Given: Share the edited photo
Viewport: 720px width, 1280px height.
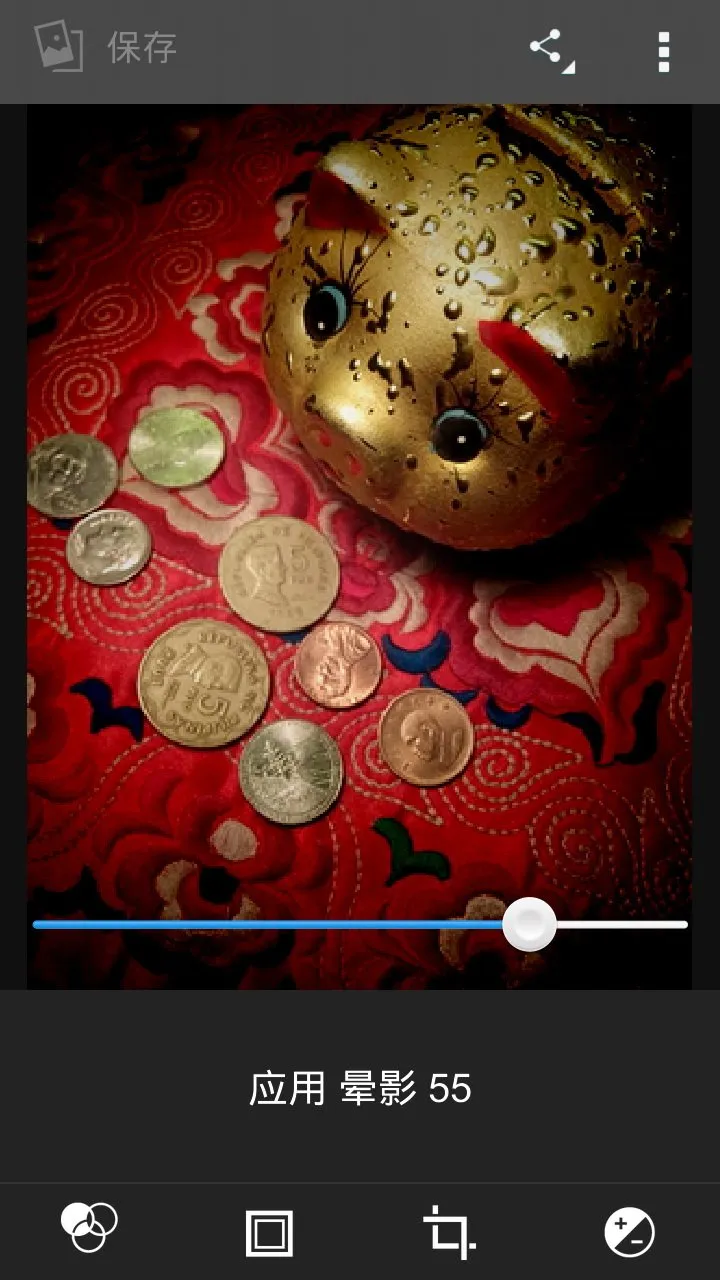Looking at the screenshot, I should point(548,49).
